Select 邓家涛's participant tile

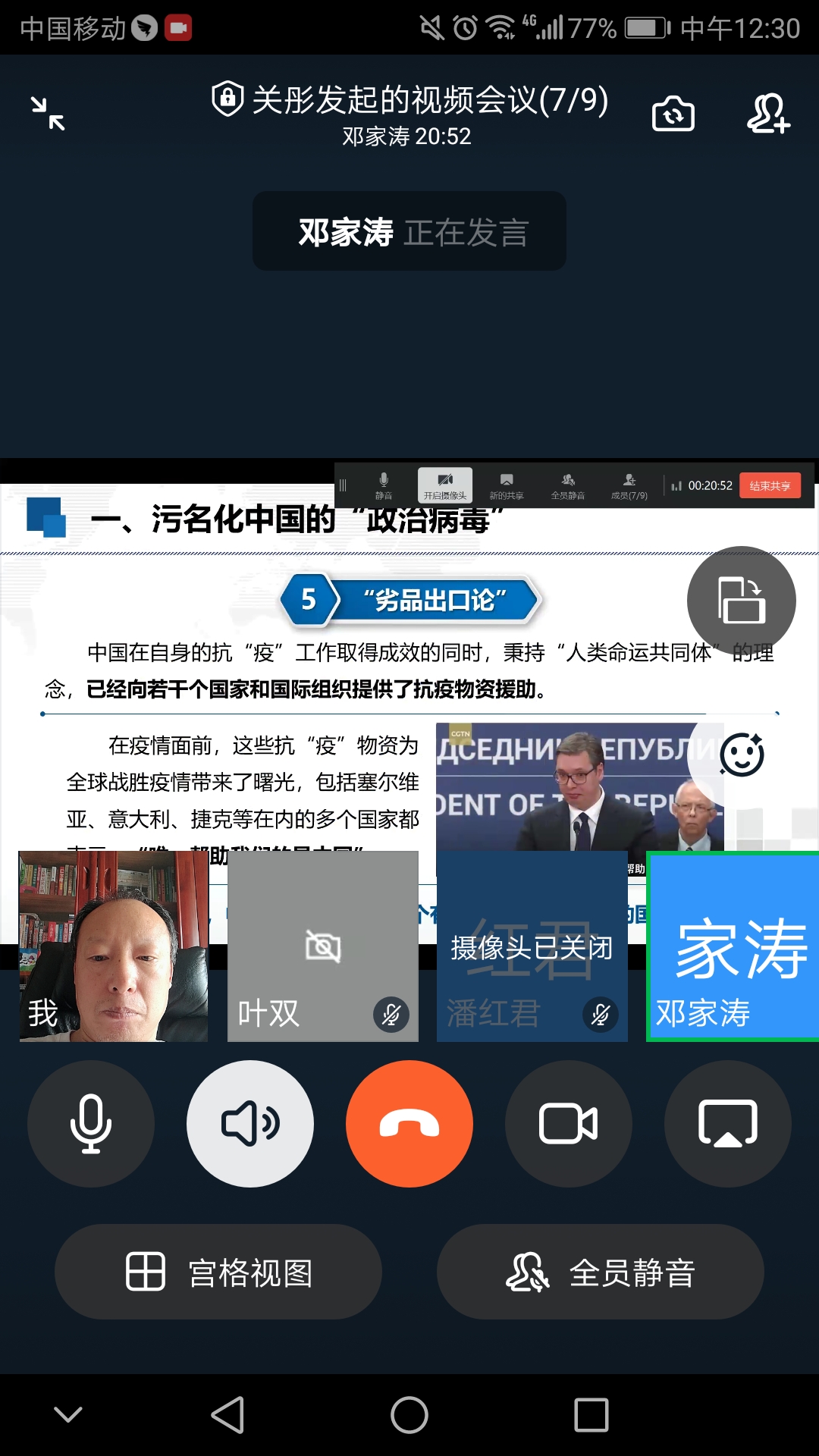pos(733,946)
